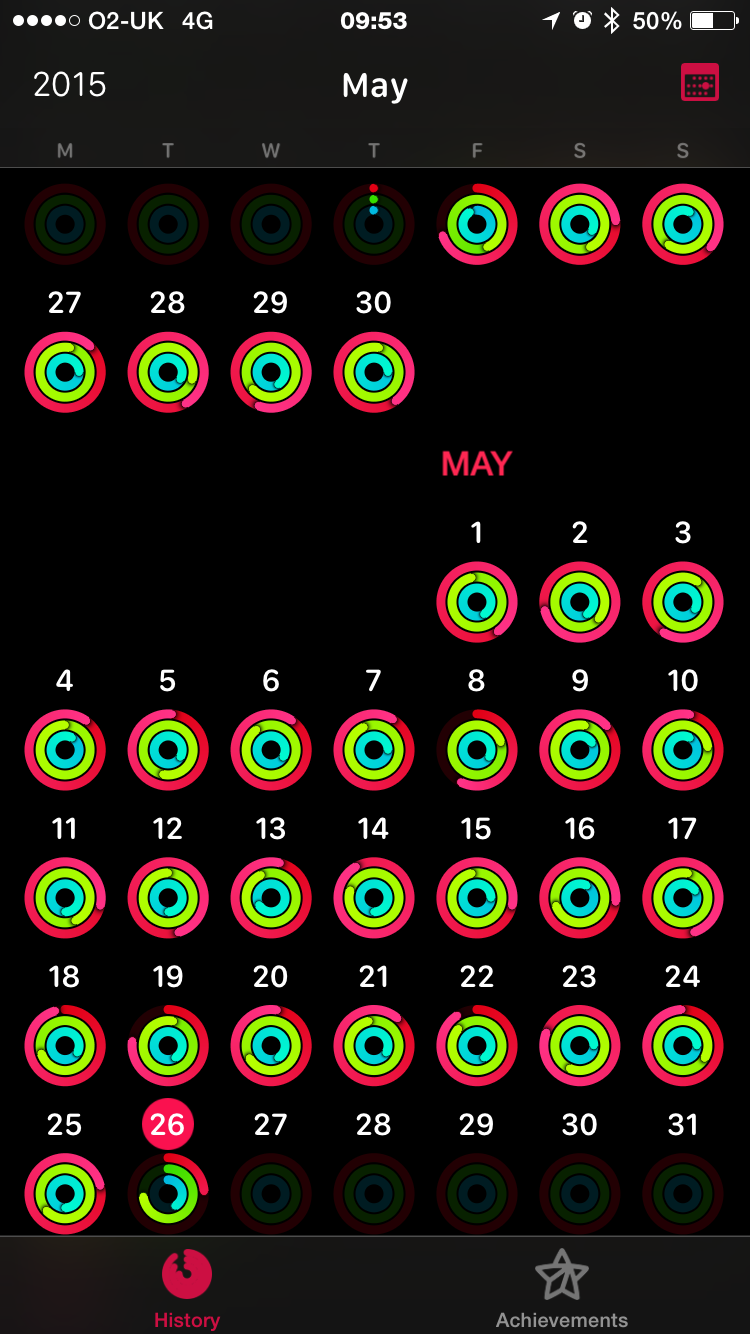750x1334 pixels.
Task: Open activity rings for May 1
Action: pyautogui.click(x=477, y=603)
